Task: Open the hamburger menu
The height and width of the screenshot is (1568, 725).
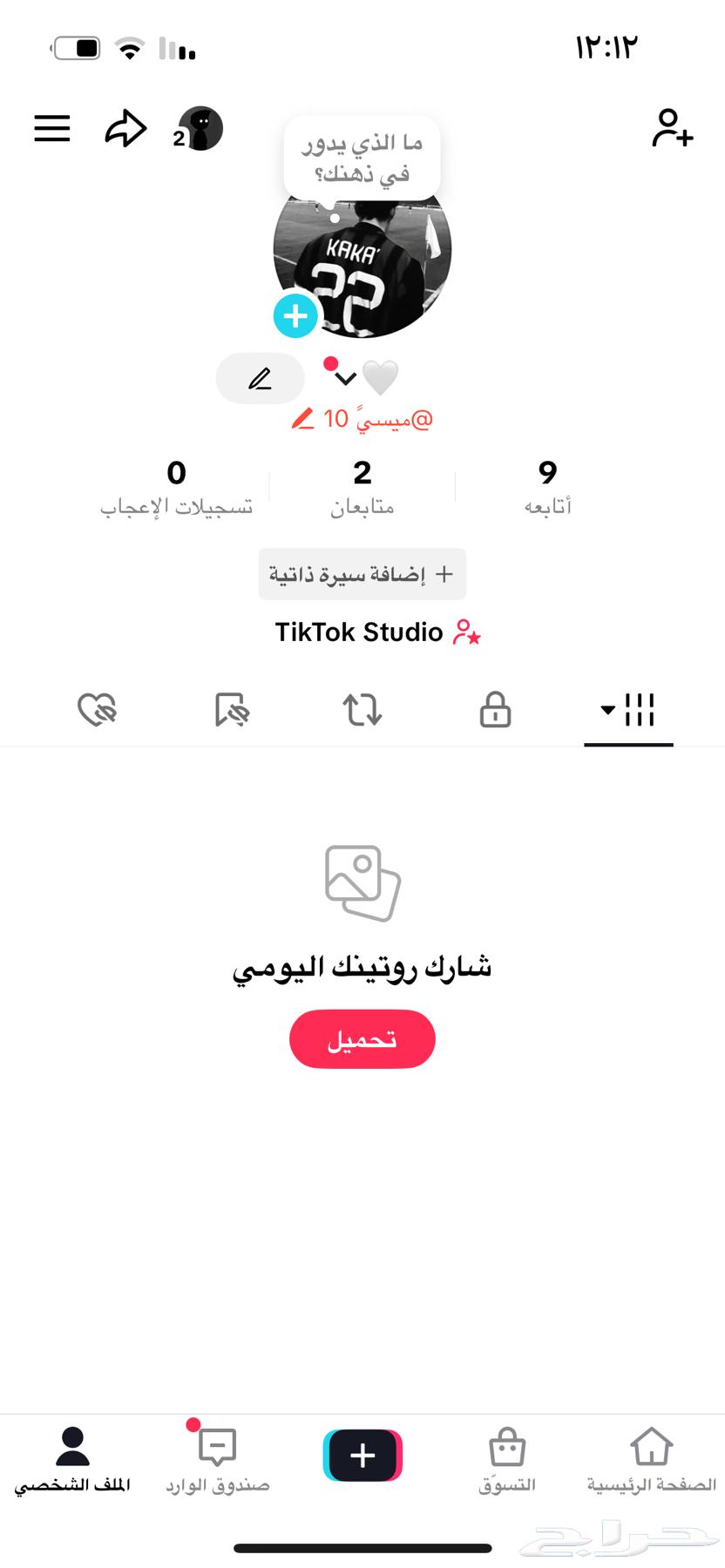Action: pos(52,129)
